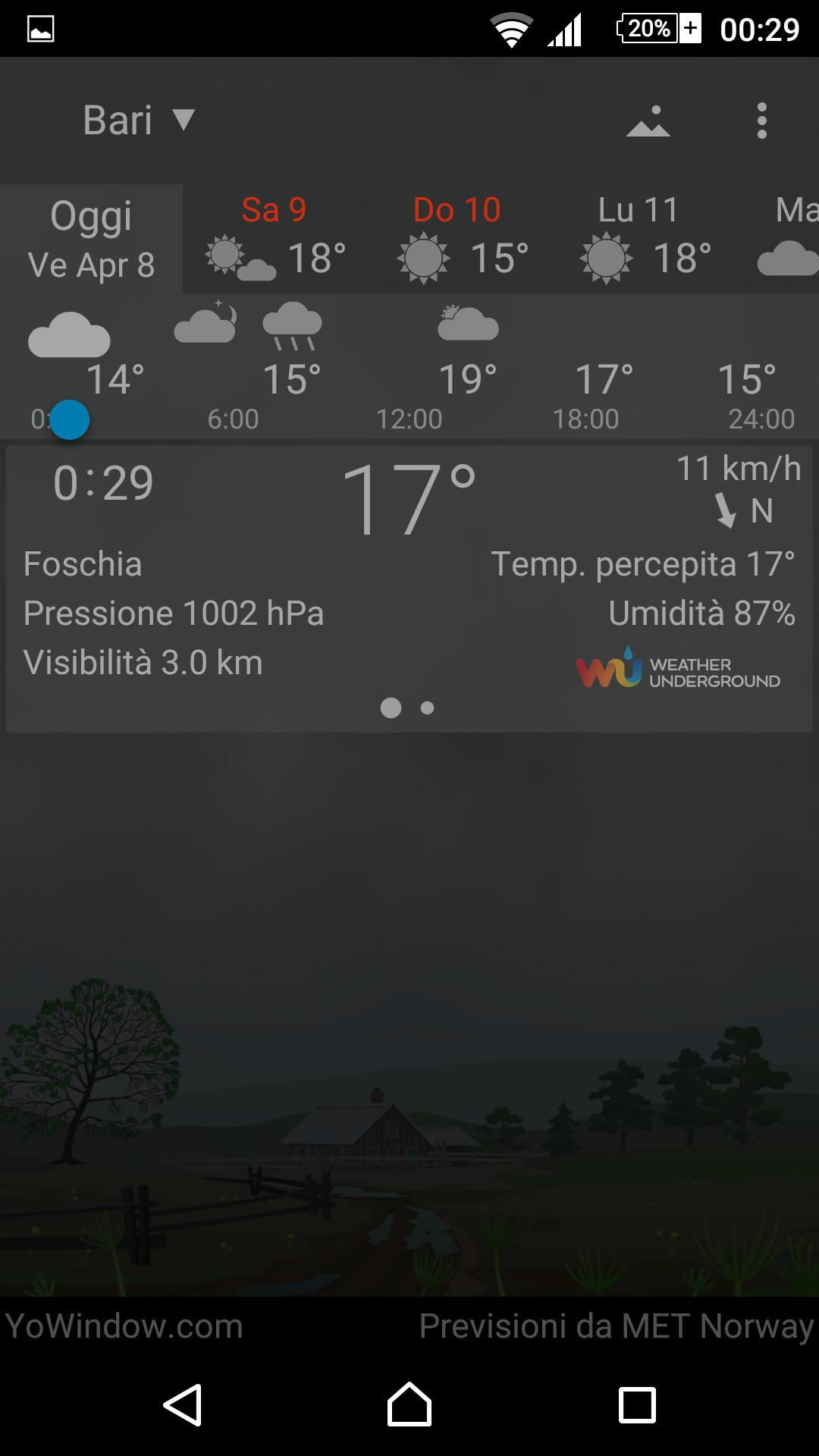Viewport: 819px width, 1456px height.
Task: Open Previsioni da MET Norway source
Action: [x=616, y=1326]
